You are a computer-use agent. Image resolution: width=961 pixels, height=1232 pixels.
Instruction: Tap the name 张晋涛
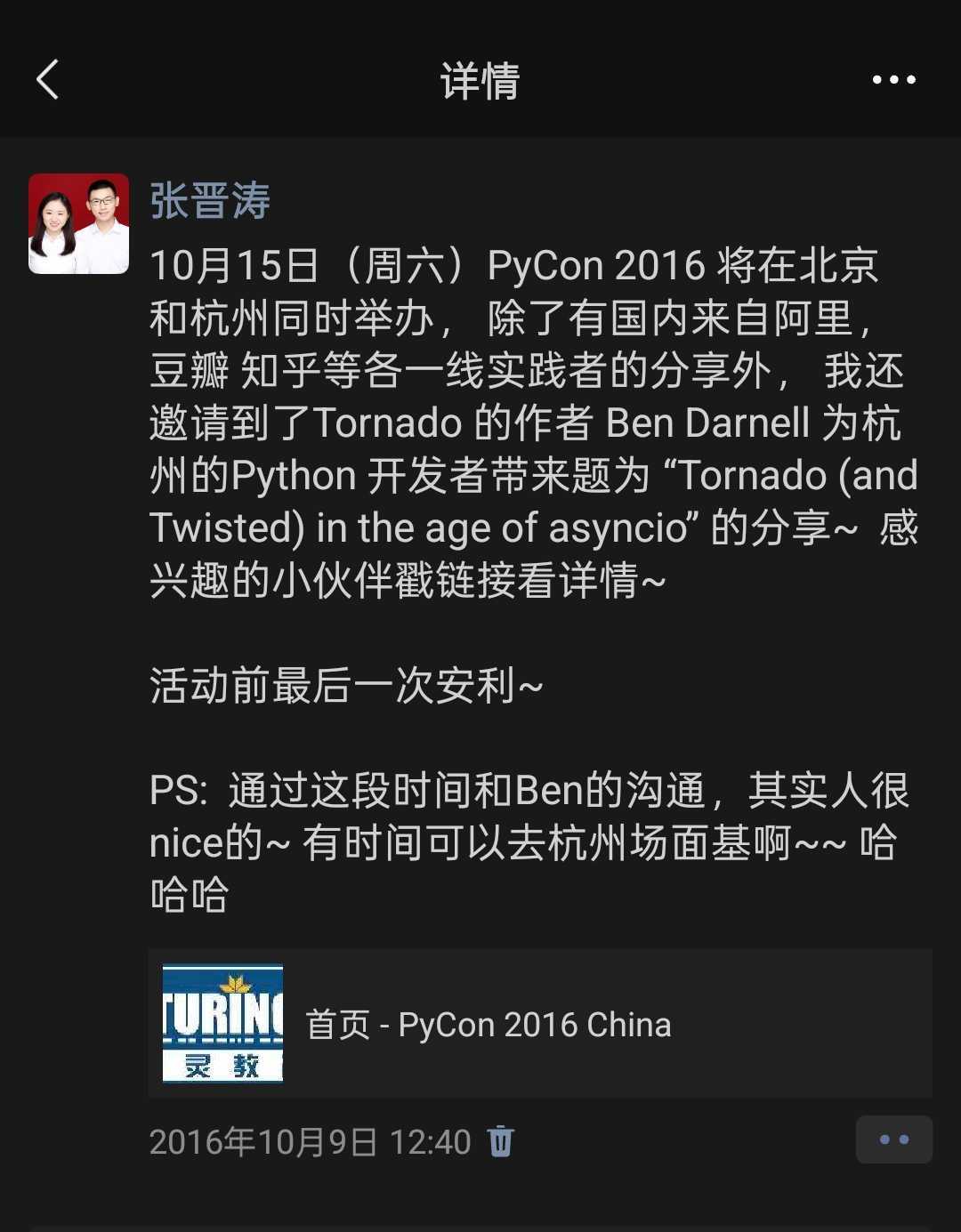[x=210, y=201]
